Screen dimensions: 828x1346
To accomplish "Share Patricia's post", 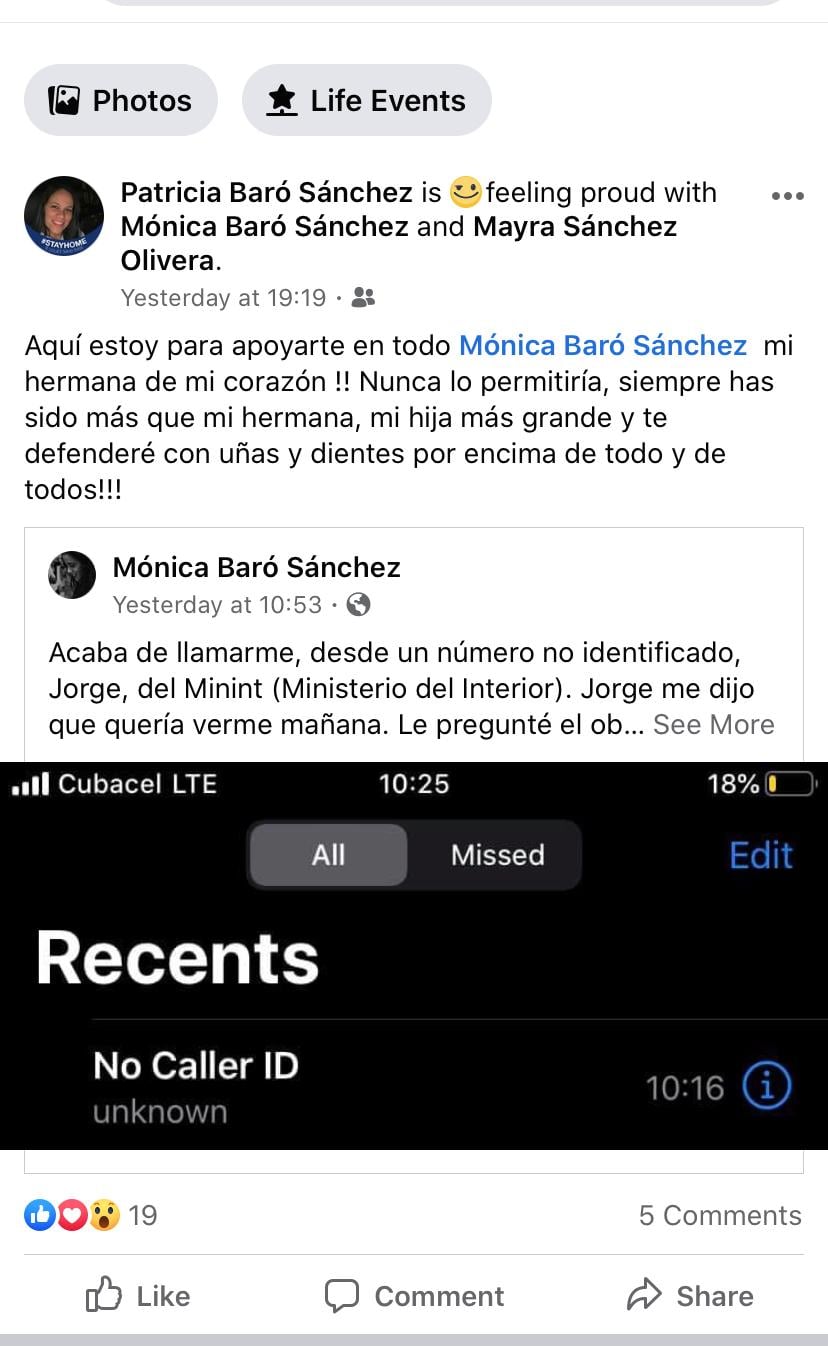I will point(690,1296).
